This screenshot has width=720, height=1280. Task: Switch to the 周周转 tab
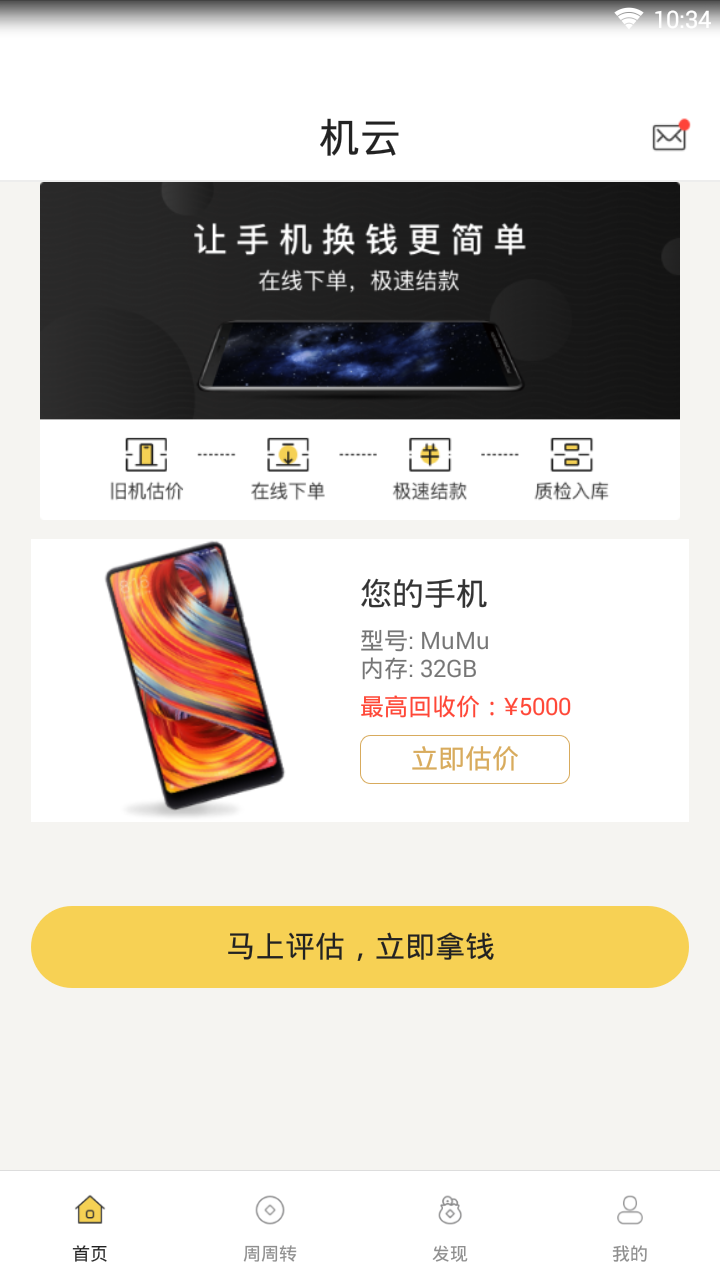pos(270,1226)
